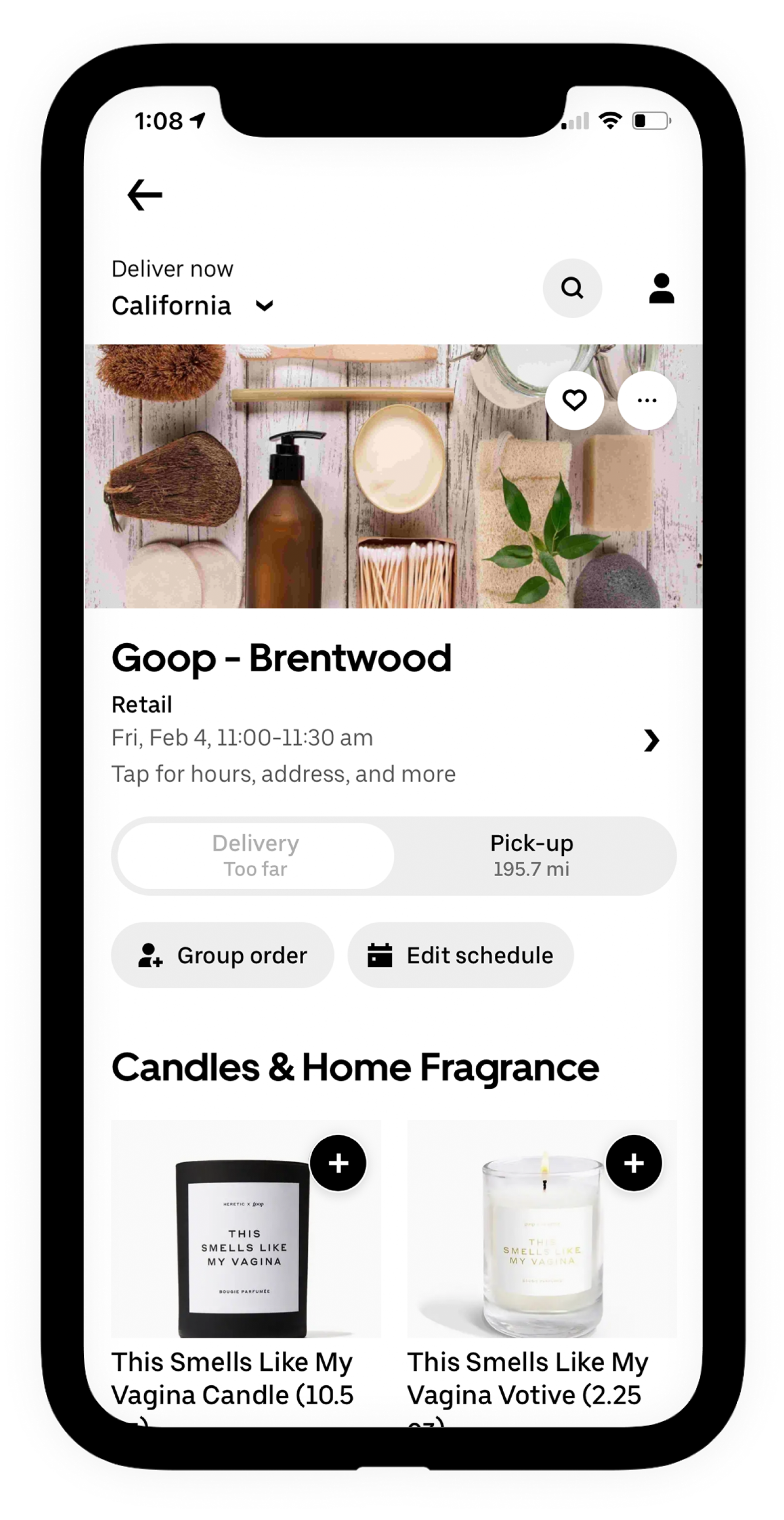Add the 10.5 oz Candle to cart
The width and height of the screenshot is (784, 1520).
tap(338, 1163)
